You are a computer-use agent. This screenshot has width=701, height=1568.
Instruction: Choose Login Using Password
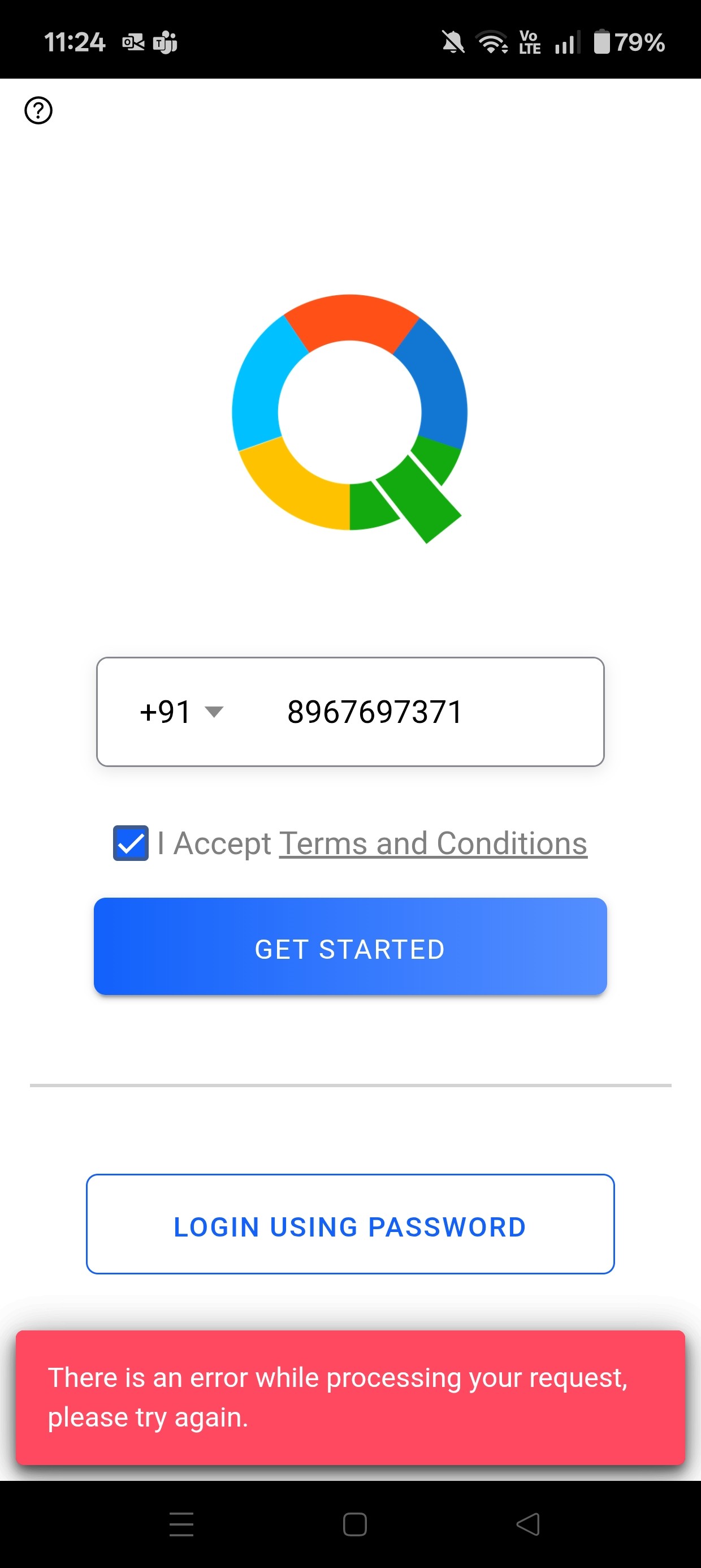coord(350,1224)
